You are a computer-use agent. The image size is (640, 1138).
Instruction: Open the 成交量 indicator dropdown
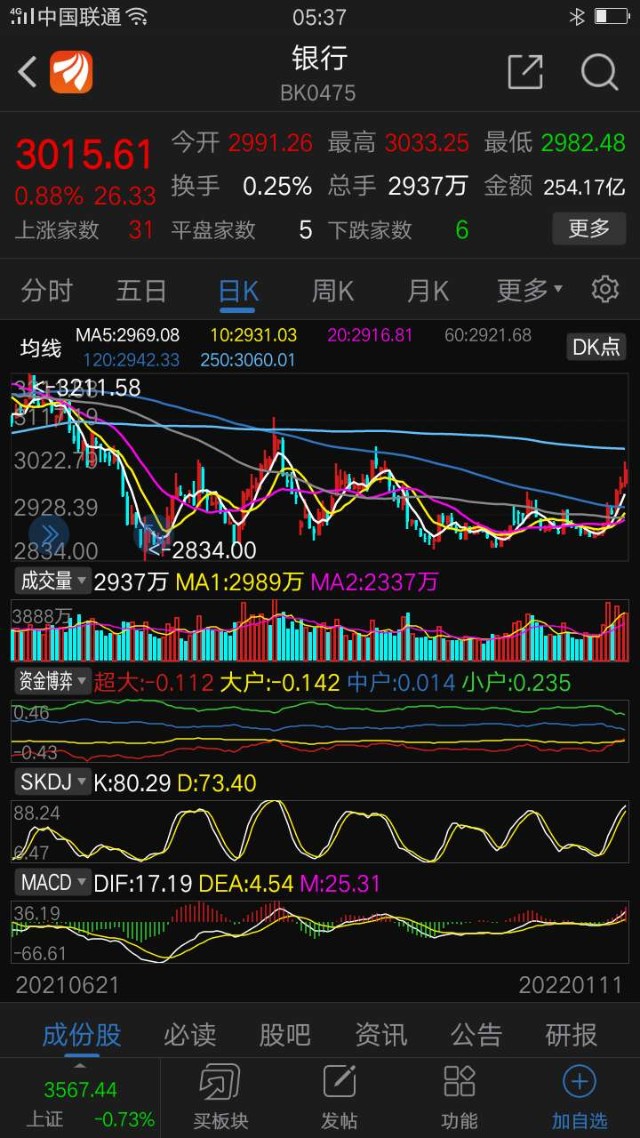[x=53, y=581]
